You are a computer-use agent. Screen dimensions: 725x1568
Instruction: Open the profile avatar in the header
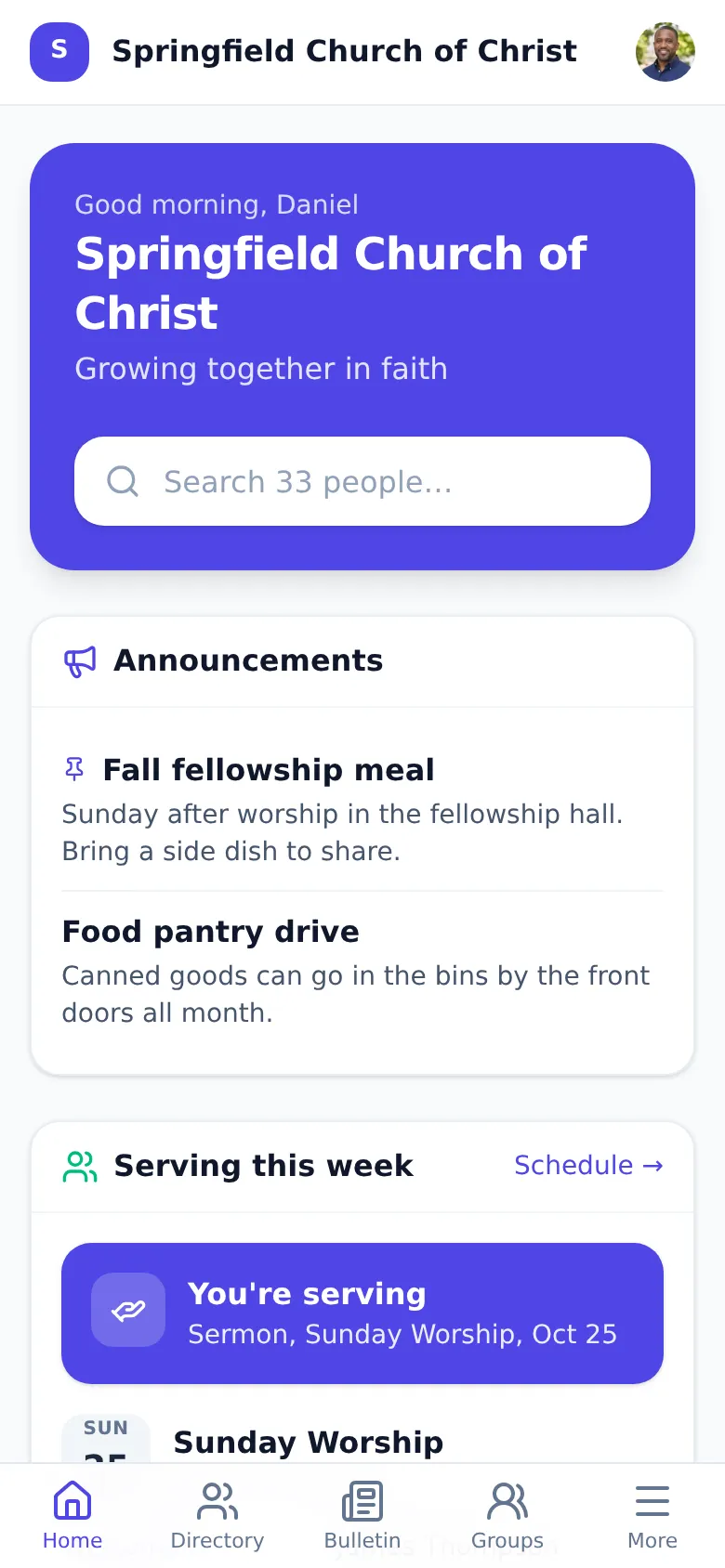[666, 52]
